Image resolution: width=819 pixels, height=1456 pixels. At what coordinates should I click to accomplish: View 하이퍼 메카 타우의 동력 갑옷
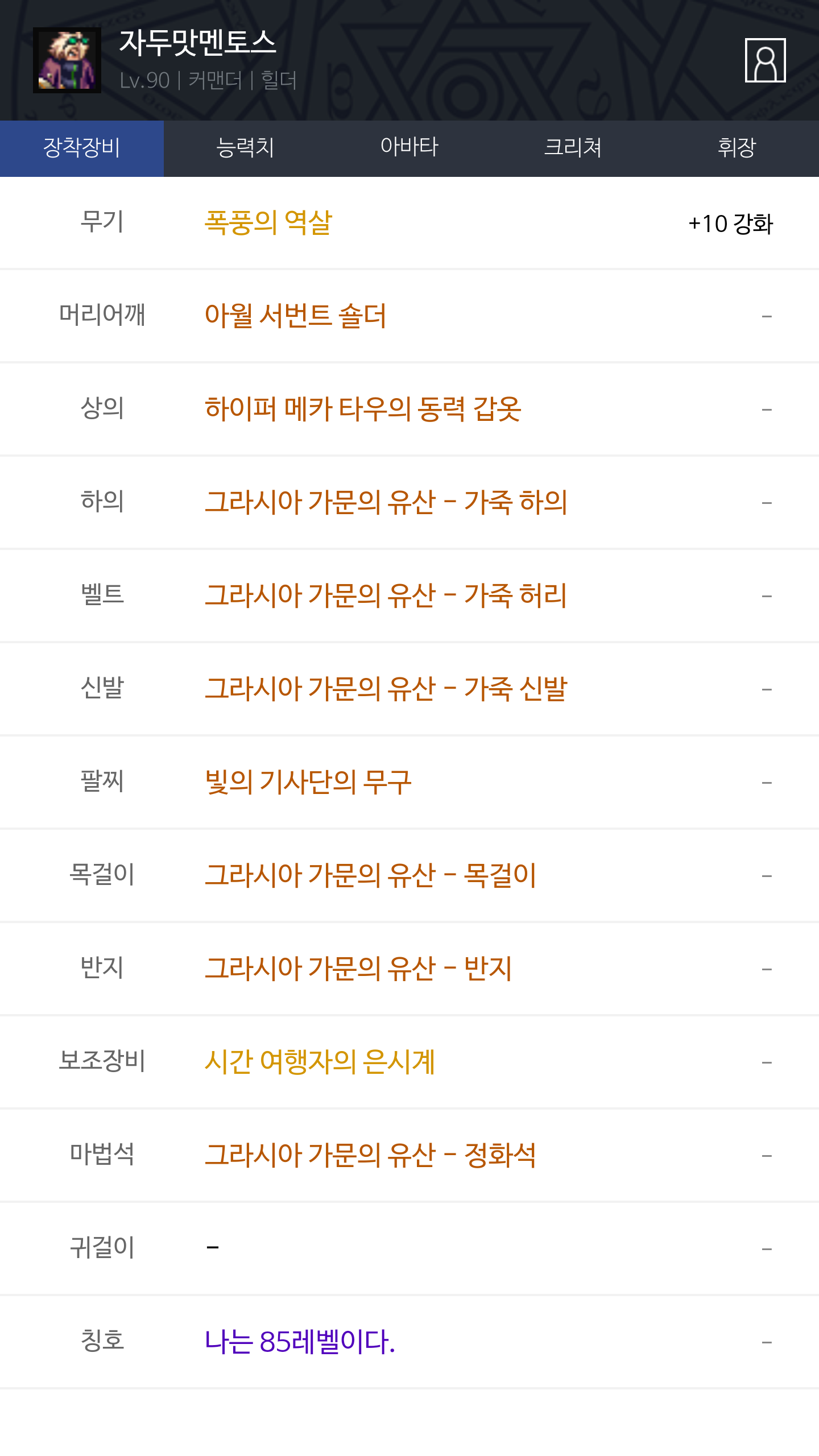click(x=363, y=409)
